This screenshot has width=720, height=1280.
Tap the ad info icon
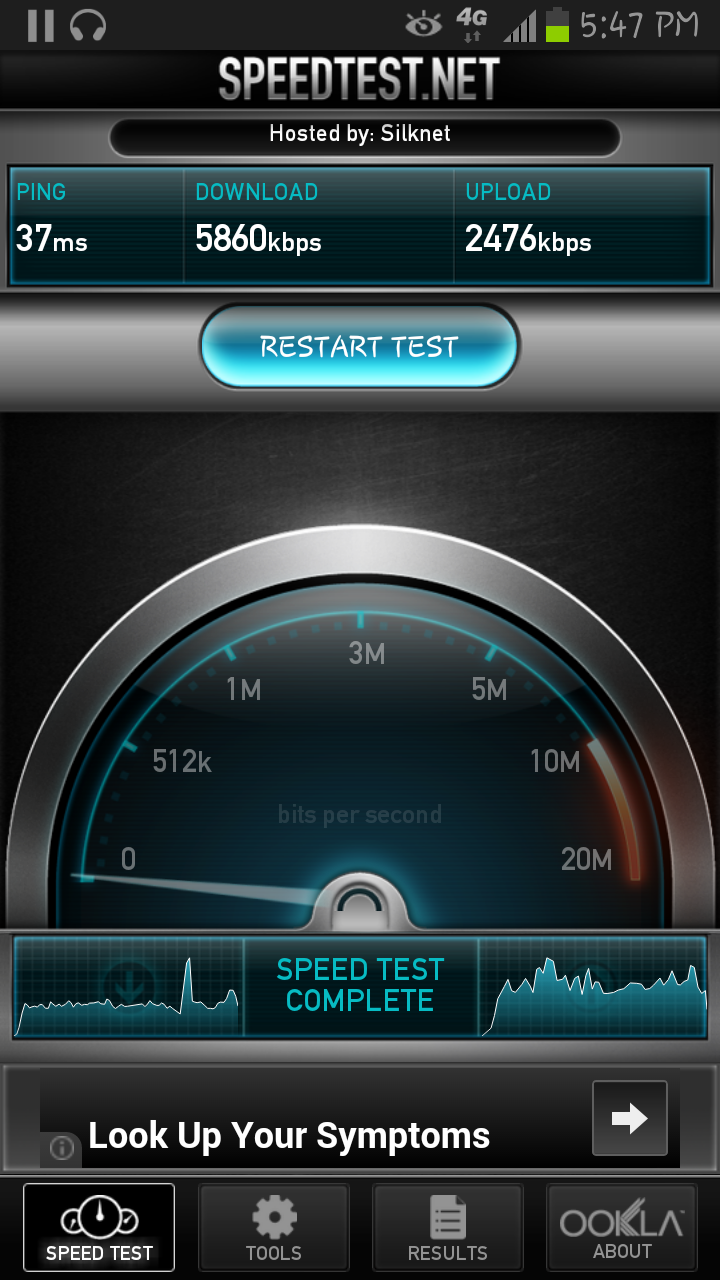62,1148
